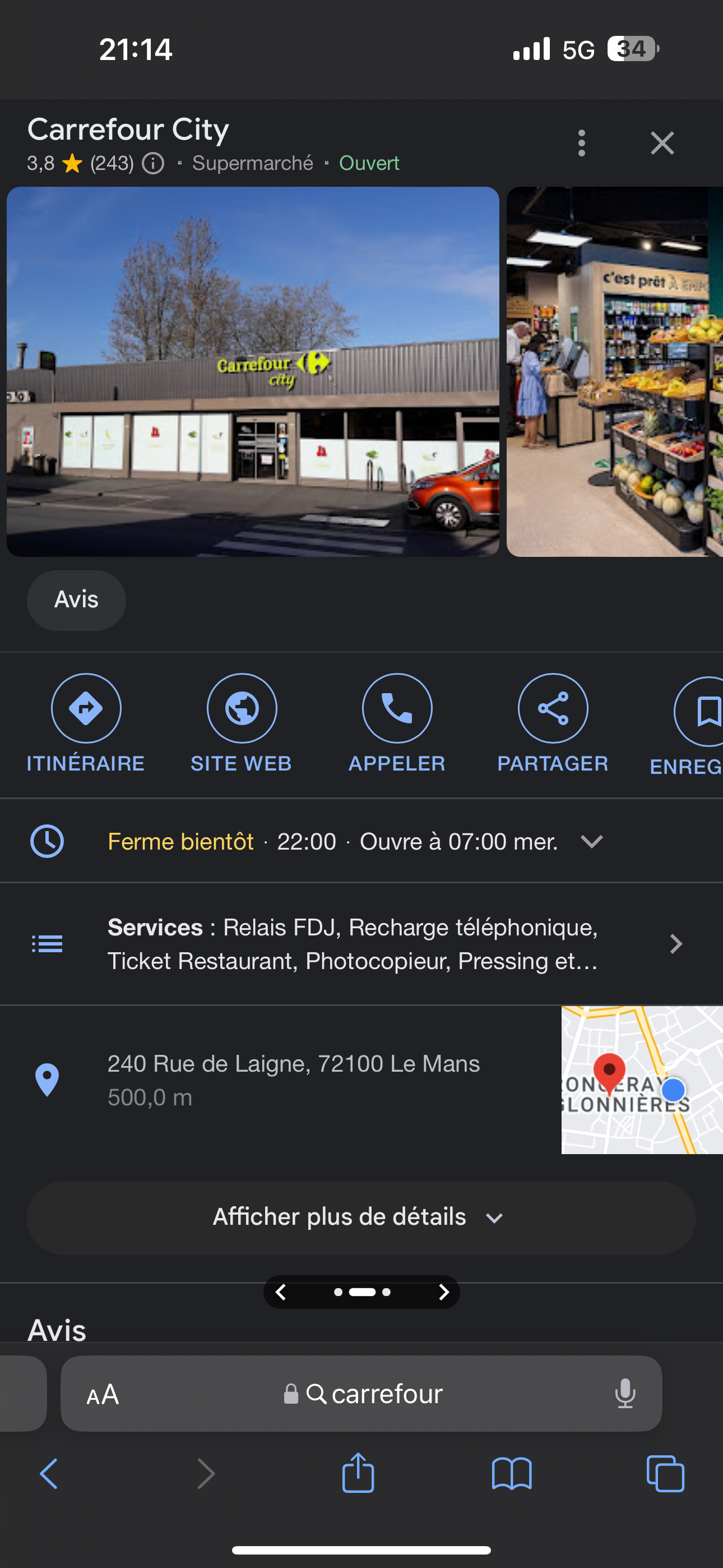The image size is (723, 1568).
Task: Call the store with Appeler
Action: click(x=397, y=708)
